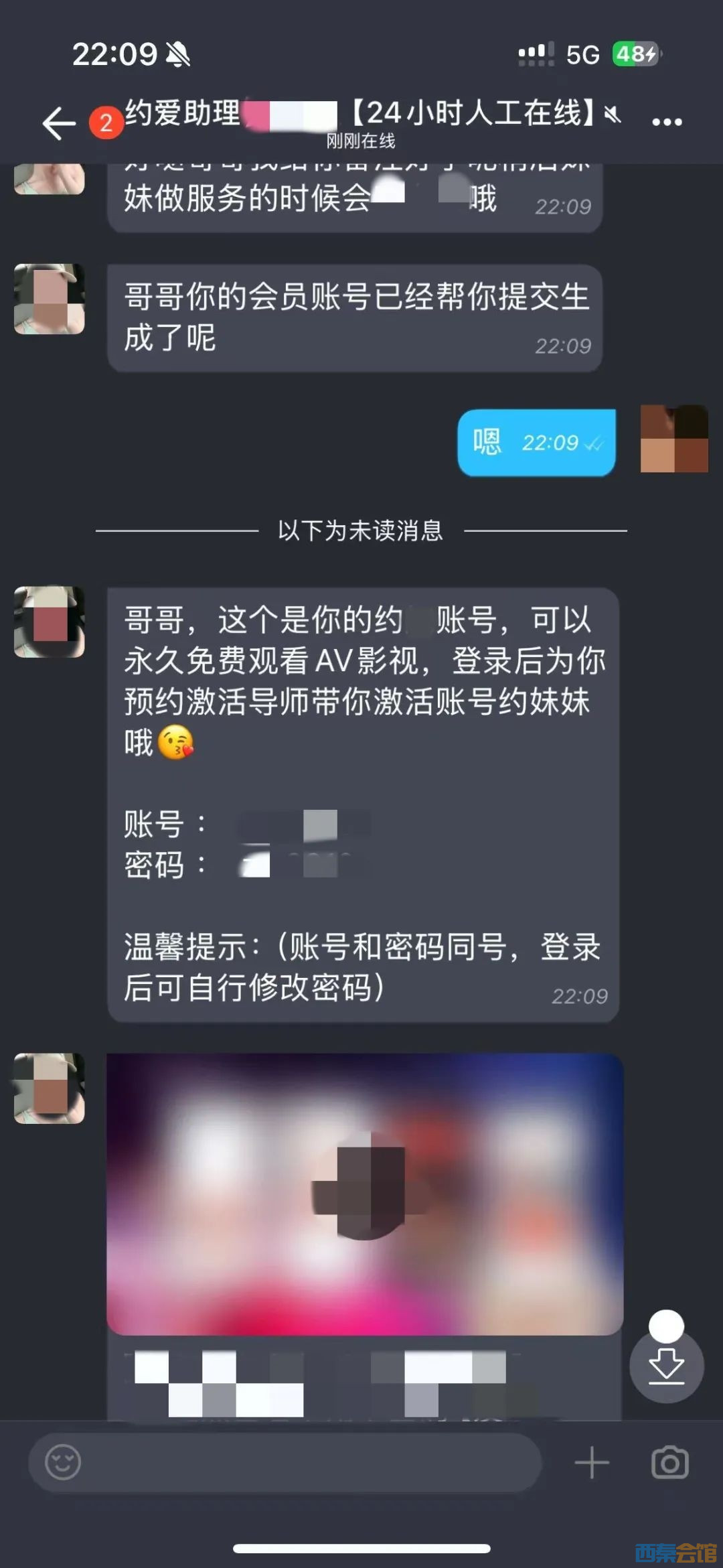Screen dimensions: 723x1568
Task: Open the blurred image message
Action: click(x=365, y=1194)
